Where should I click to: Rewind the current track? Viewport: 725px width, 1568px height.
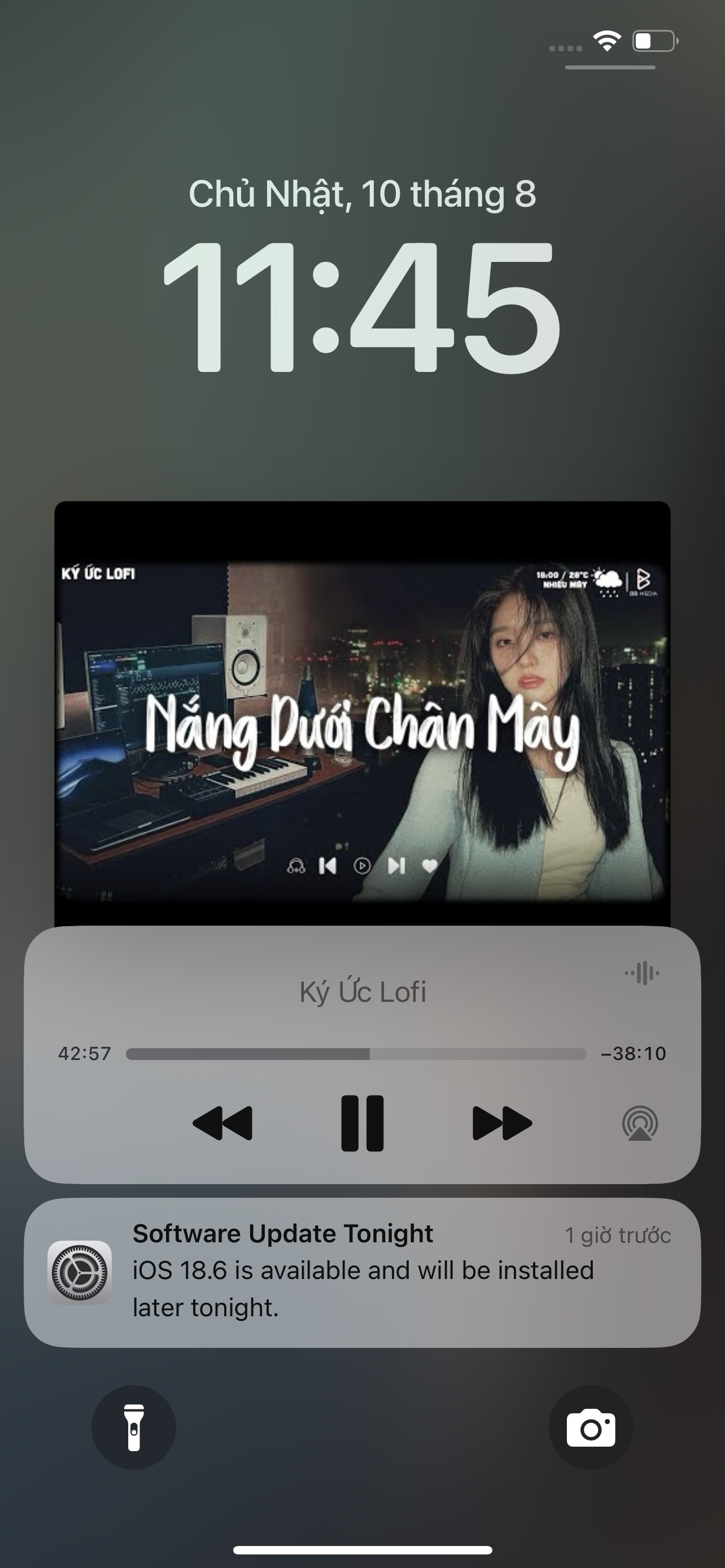[x=222, y=1123]
